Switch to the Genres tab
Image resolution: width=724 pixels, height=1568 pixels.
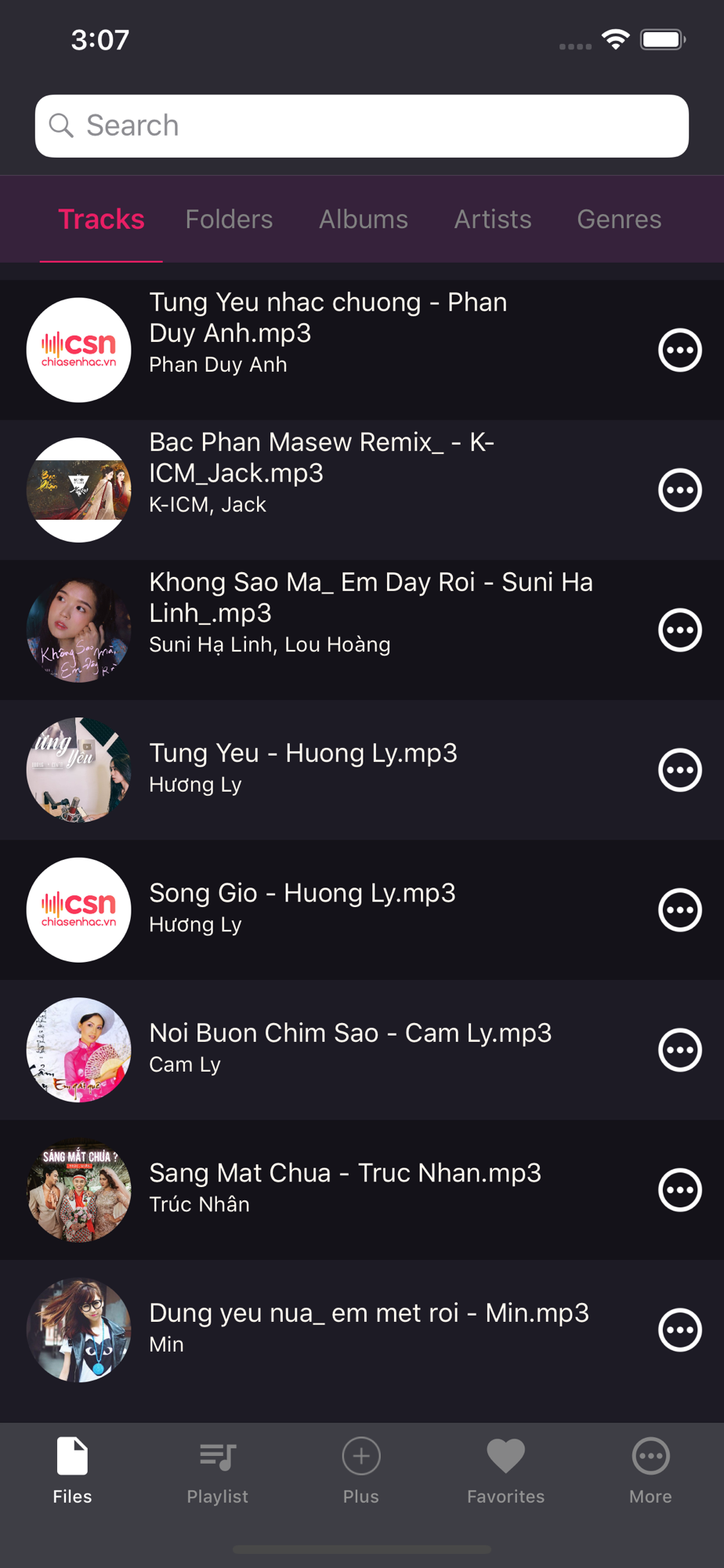click(x=619, y=220)
